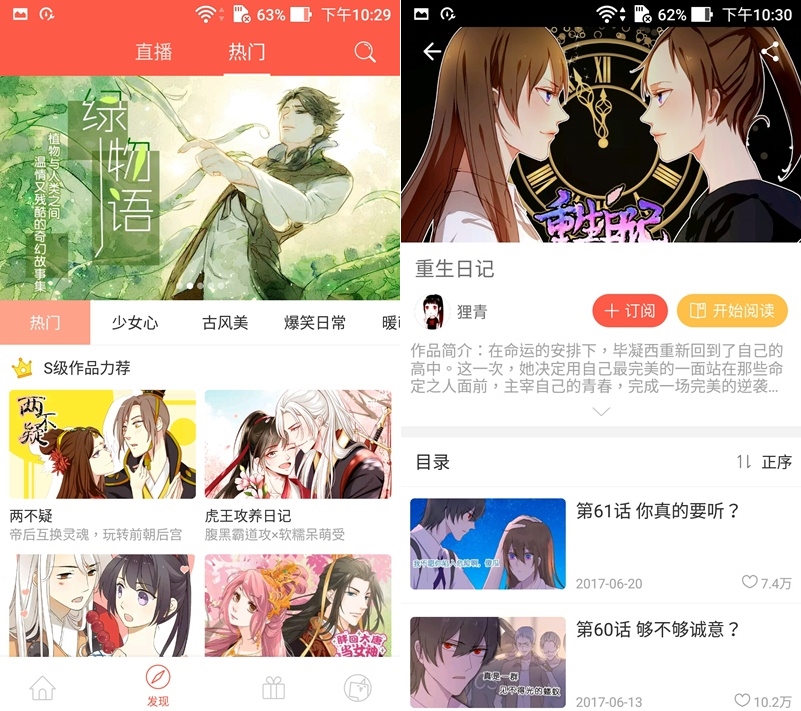Tap 开始阅读 to start reading

coord(732,311)
